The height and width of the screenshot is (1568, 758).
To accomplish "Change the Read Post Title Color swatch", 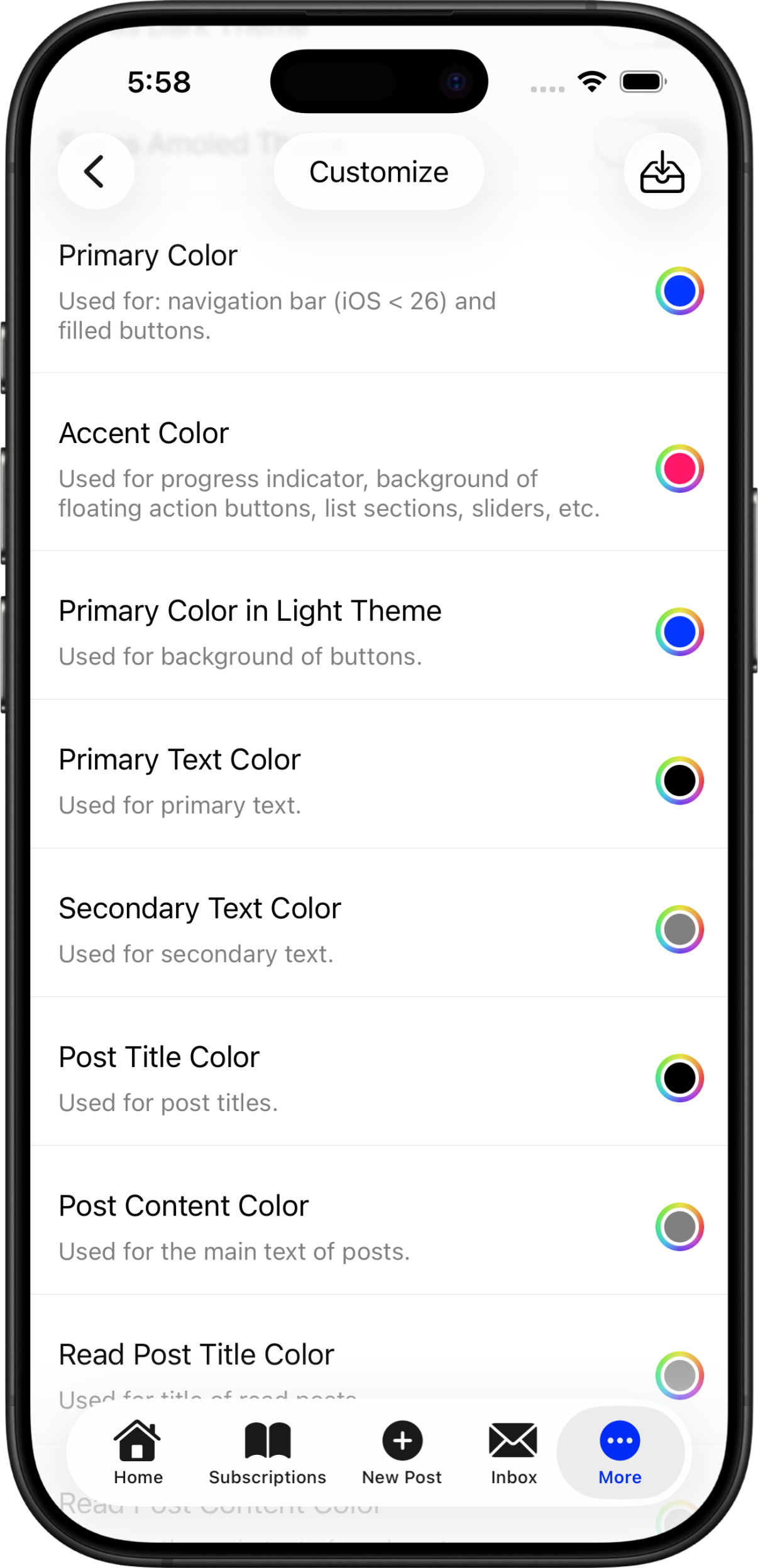I will [679, 1376].
